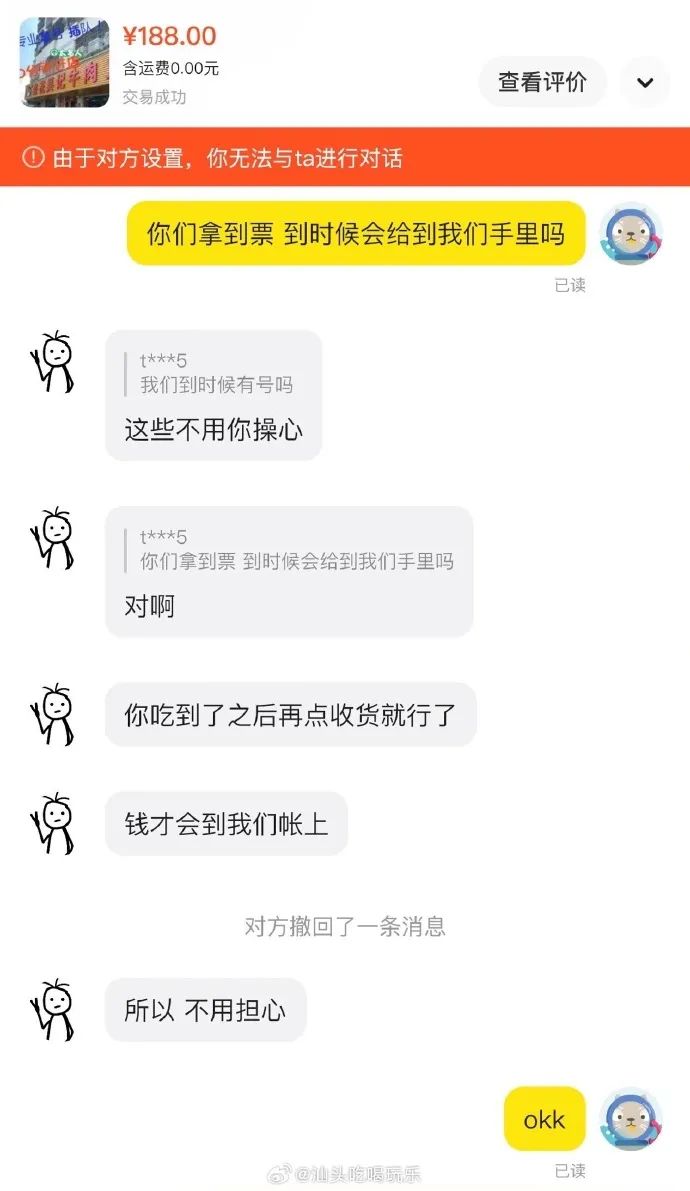Open the ¥188.00 product thumbnail
690x1191 pixels.
click(x=65, y=62)
